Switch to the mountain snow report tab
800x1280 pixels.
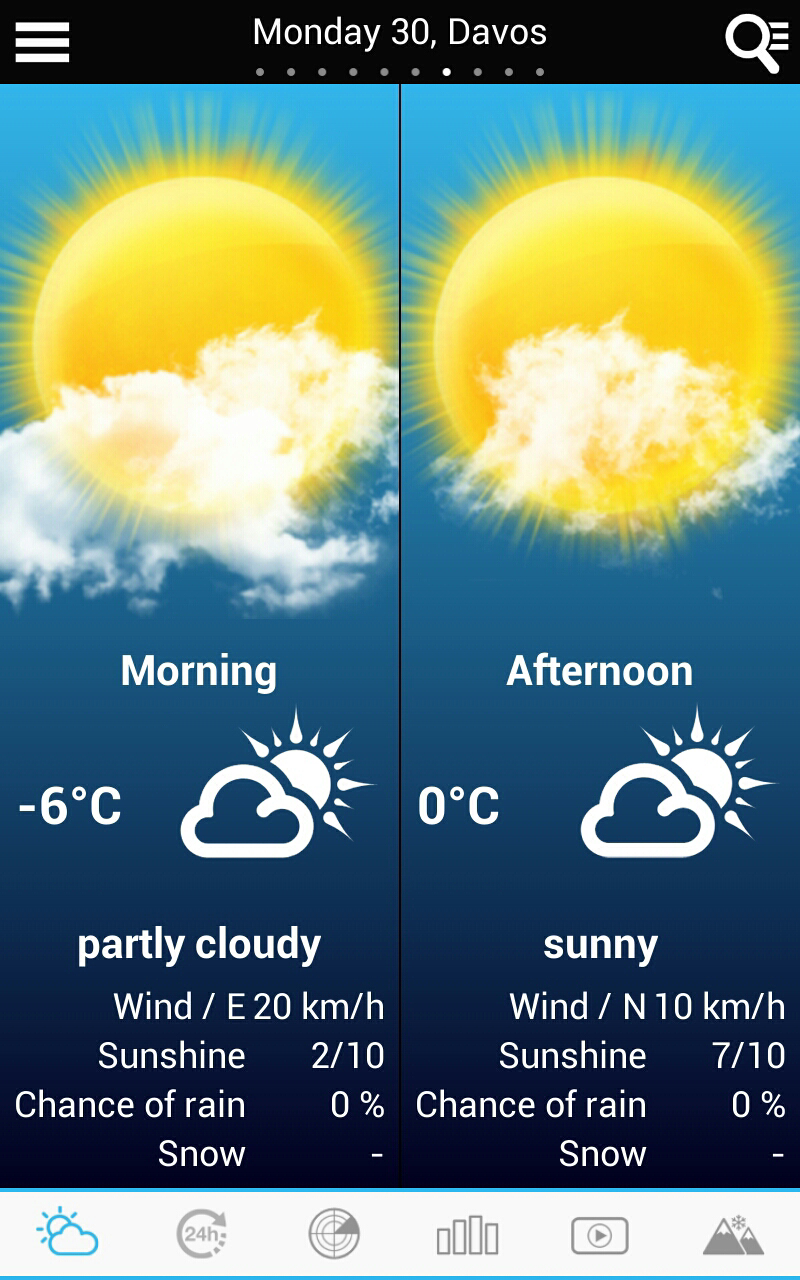point(733,1235)
